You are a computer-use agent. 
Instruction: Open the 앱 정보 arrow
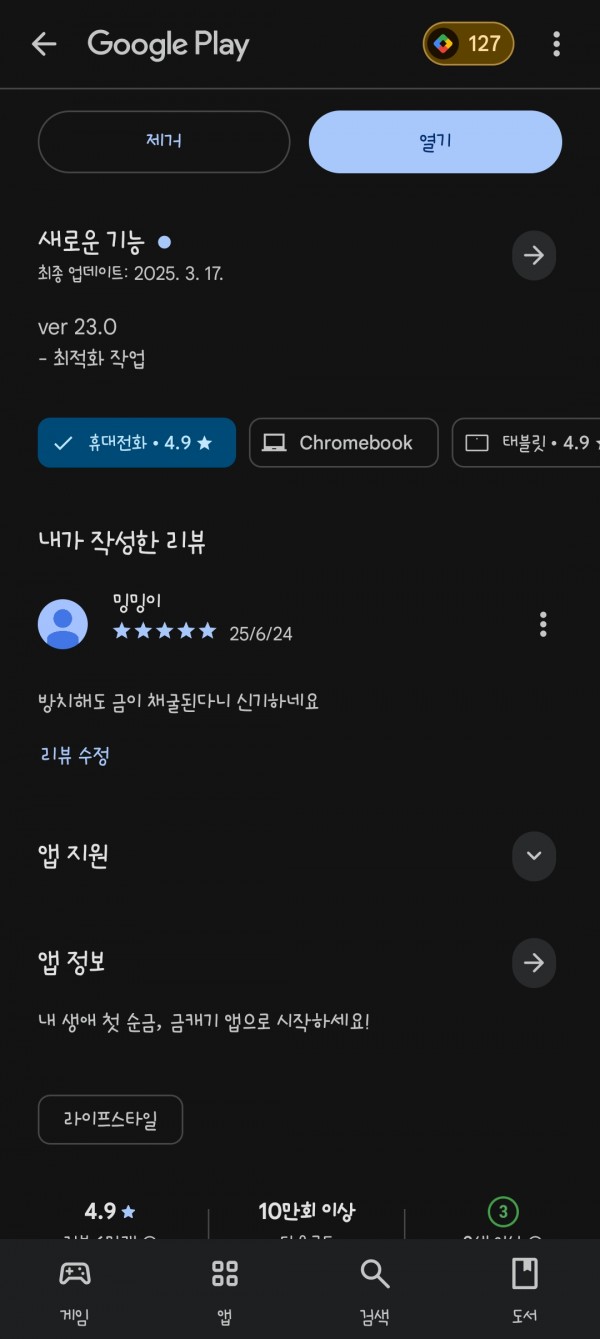(x=534, y=963)
